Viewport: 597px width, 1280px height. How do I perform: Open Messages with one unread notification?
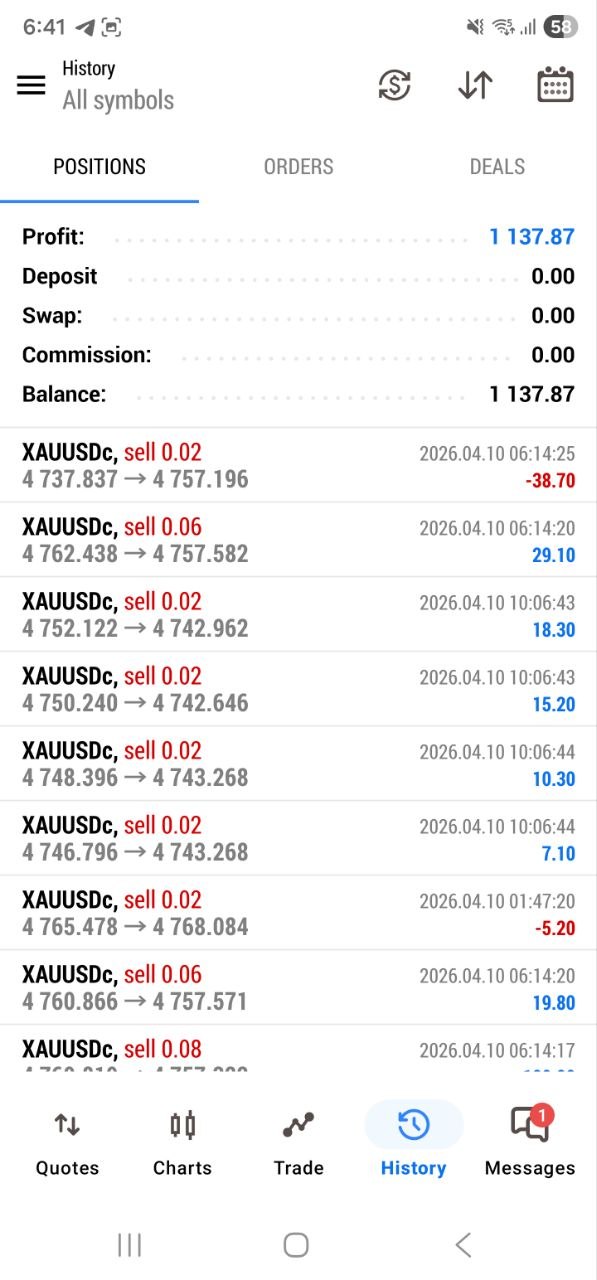[529, 1142]
